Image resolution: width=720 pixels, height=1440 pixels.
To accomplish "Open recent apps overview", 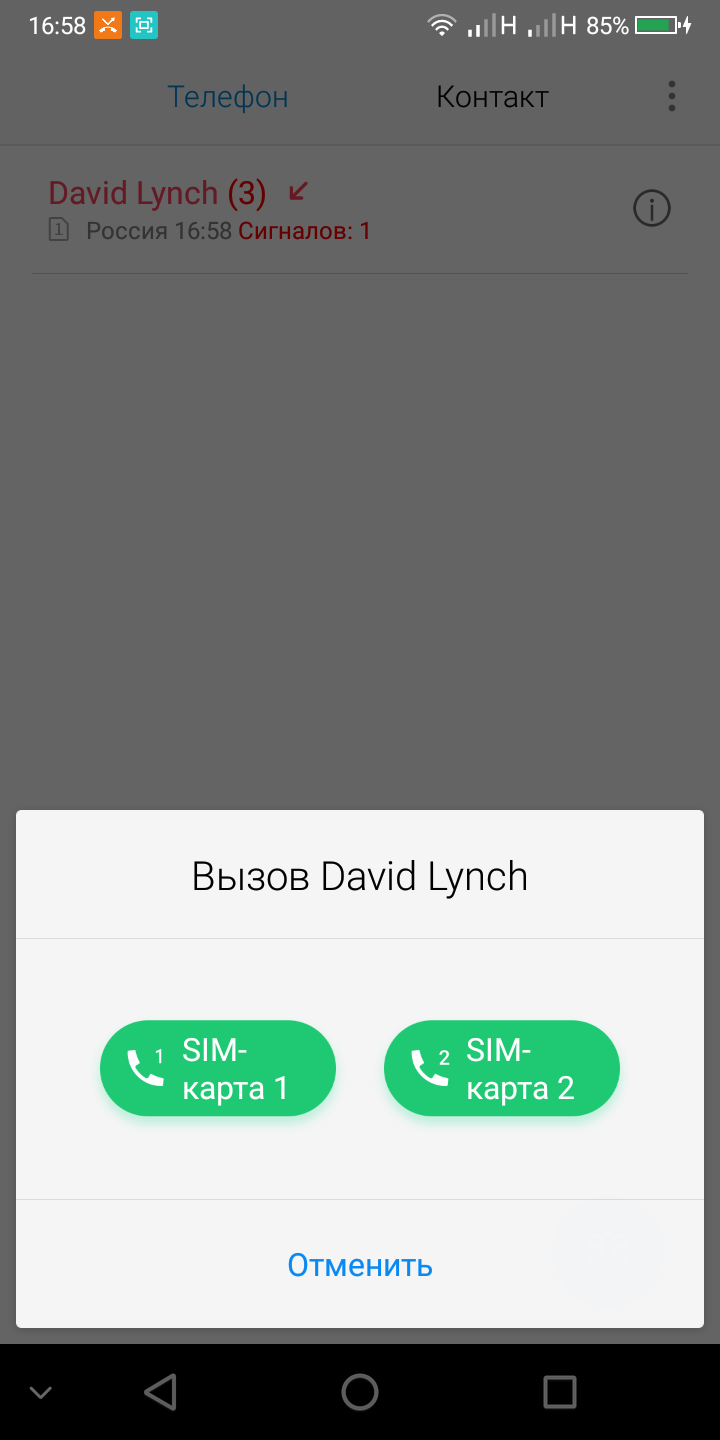I will [560, 1392].
